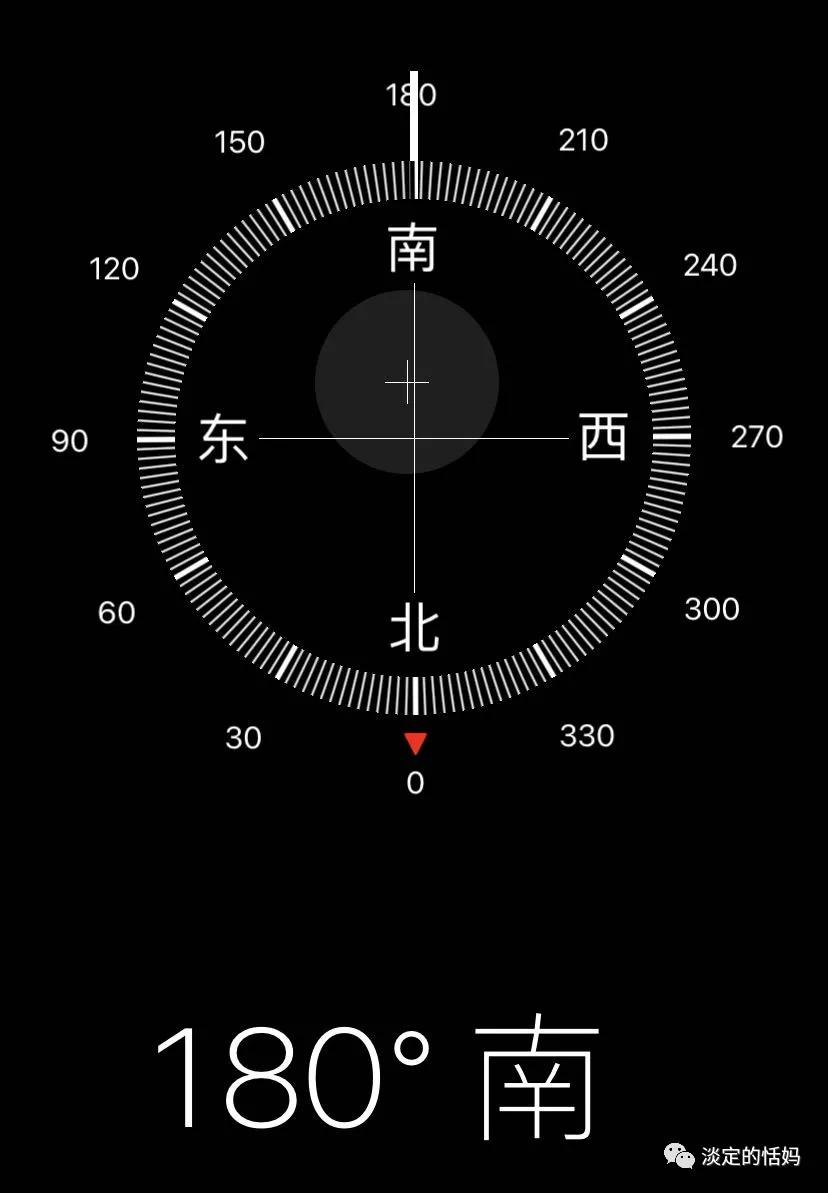Tap the red north indicator triangle
Viewport: 828px width, 1193px height.
(413, 742)
